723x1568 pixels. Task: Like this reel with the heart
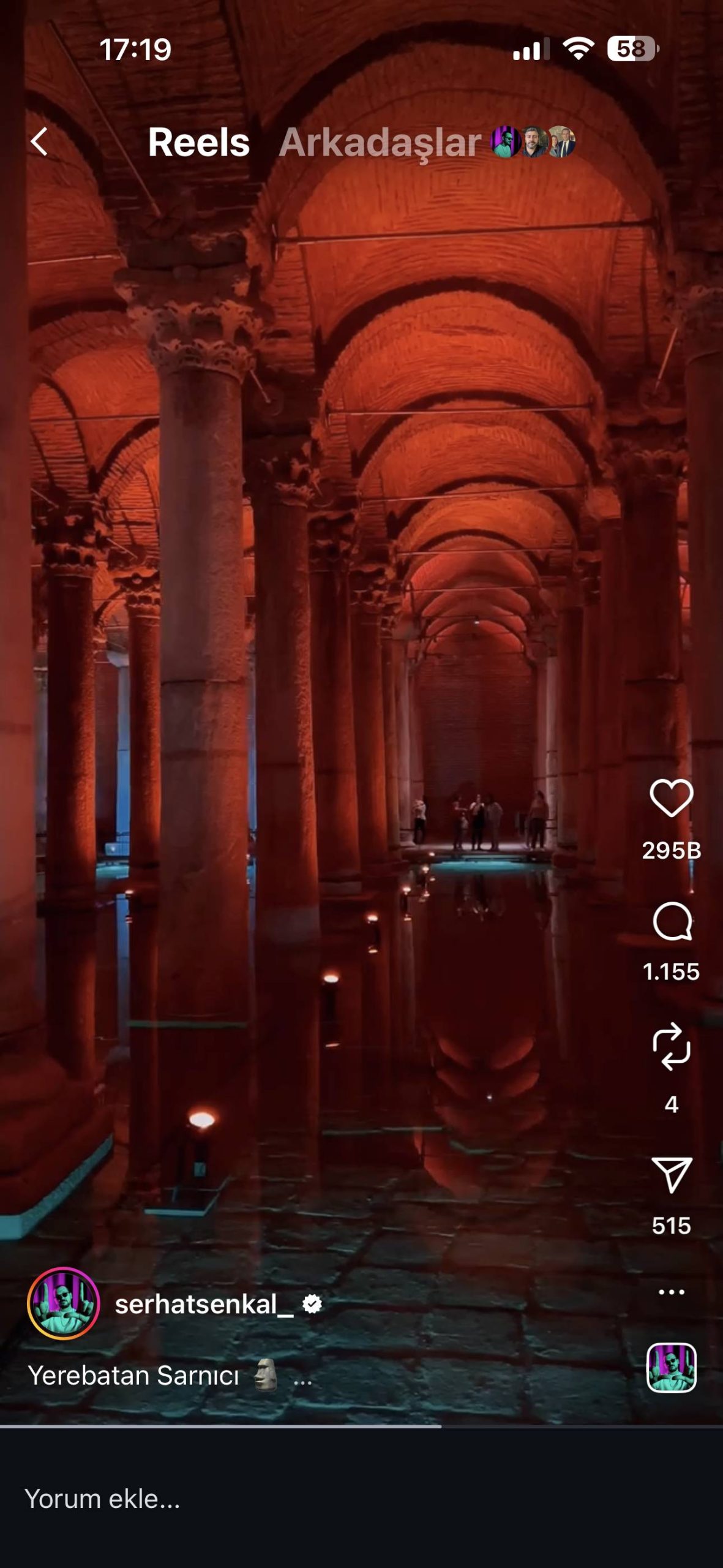click(671, 797)
